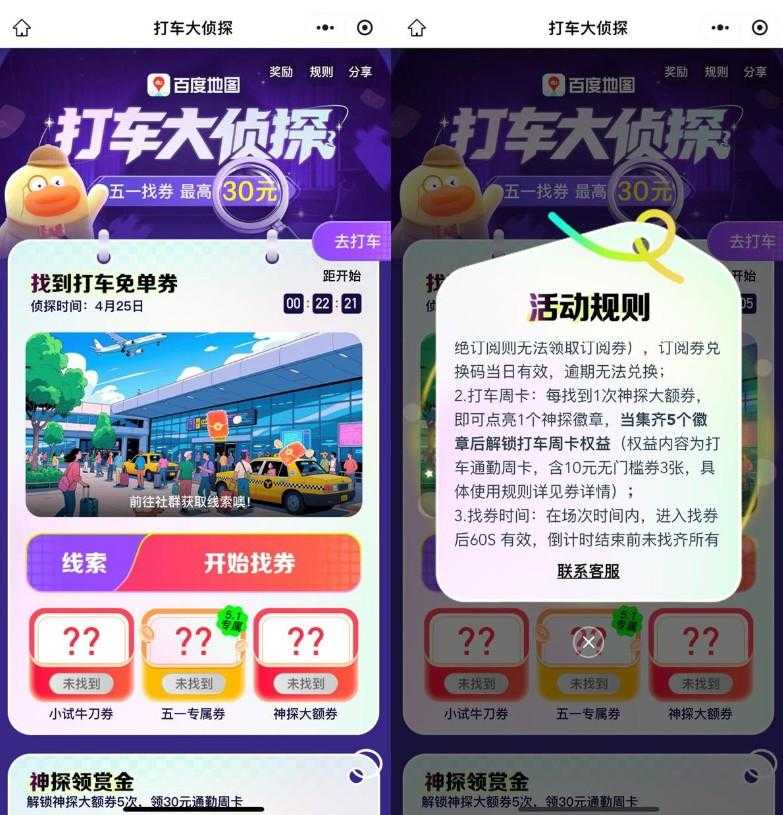Image resolution: width=783 pixels, height=815 pixels.
Task: Close the 活动规则 popup with the X button
Action: (587, 641)
